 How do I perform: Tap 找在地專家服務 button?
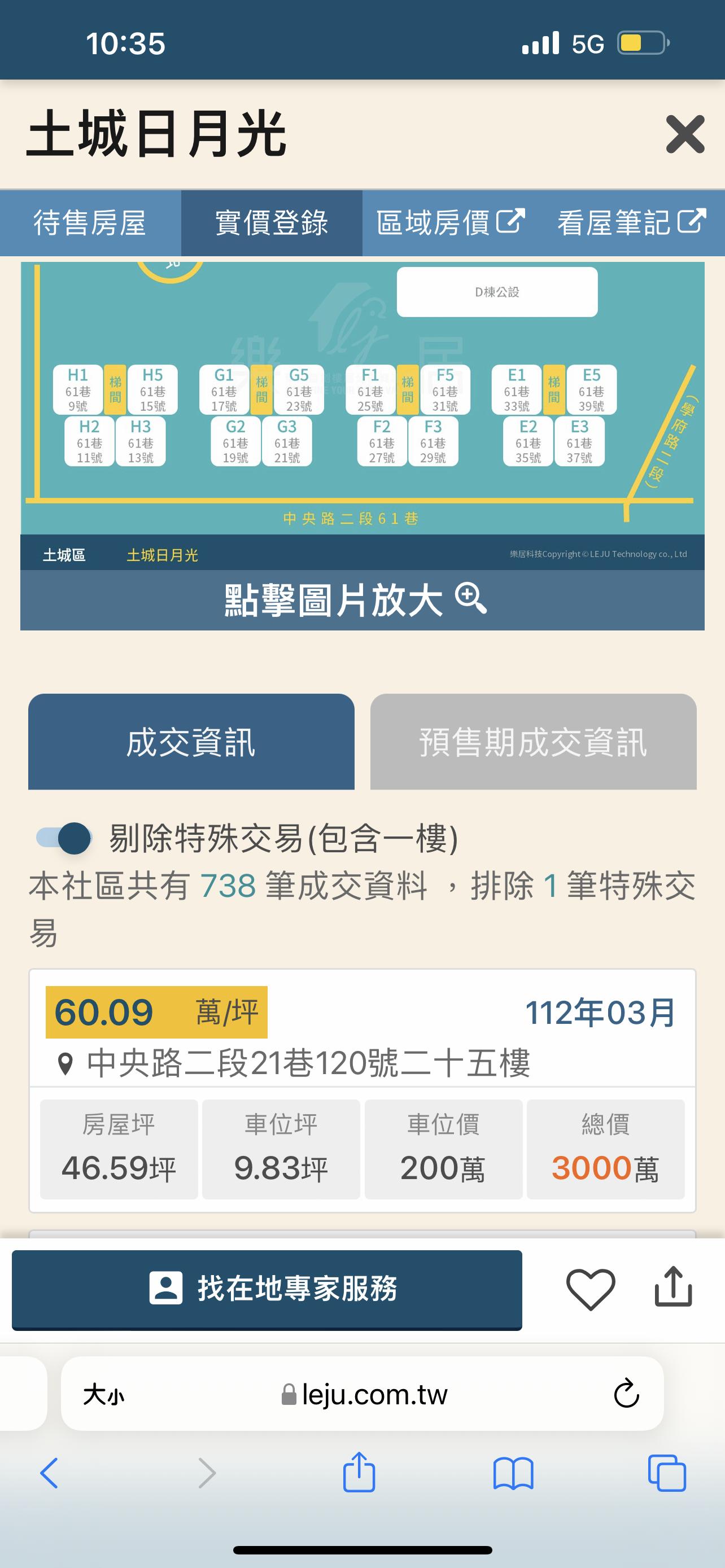coord(267,1289)
